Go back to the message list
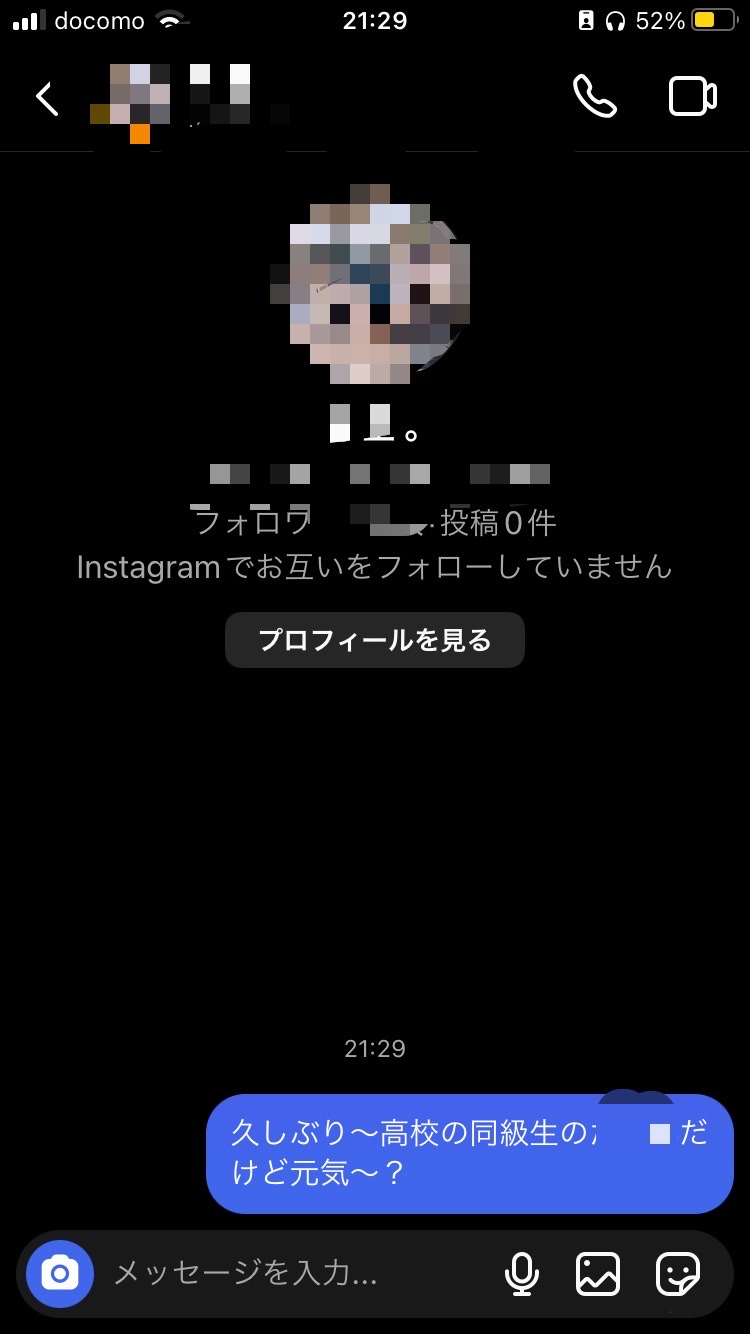Screen dimensions: 750x1334 coord(46,98)
